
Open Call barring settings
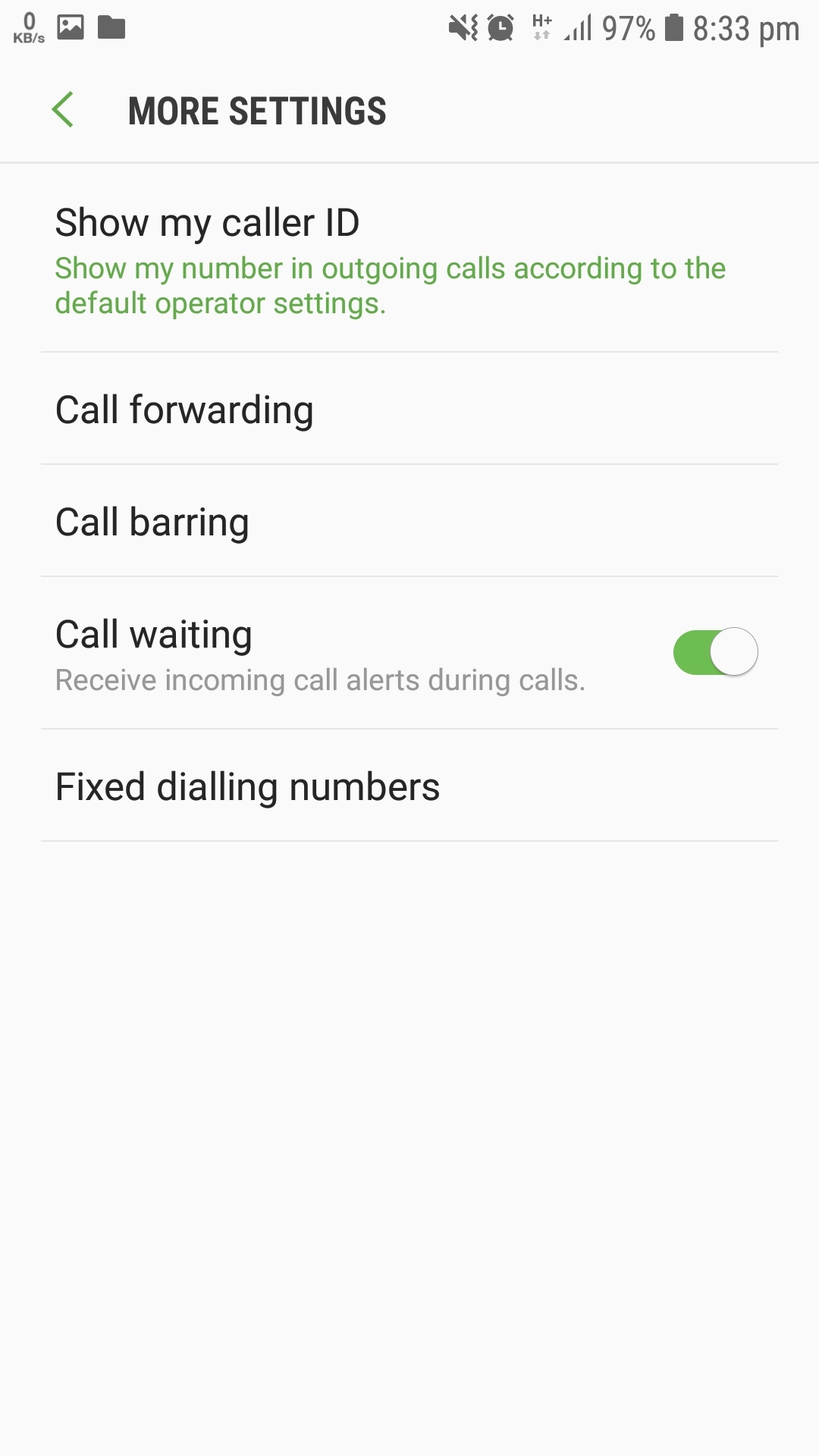(409, 521)
